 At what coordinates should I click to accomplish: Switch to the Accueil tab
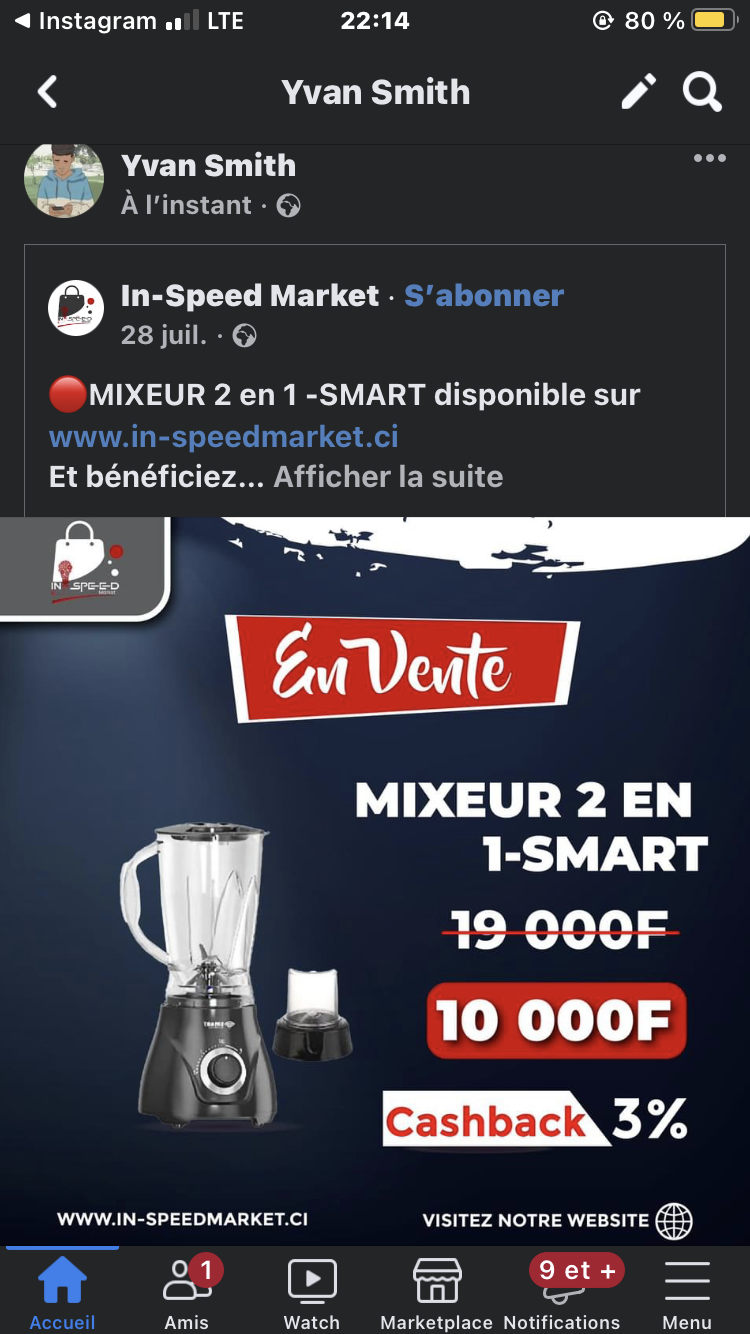click(62, 1292)
